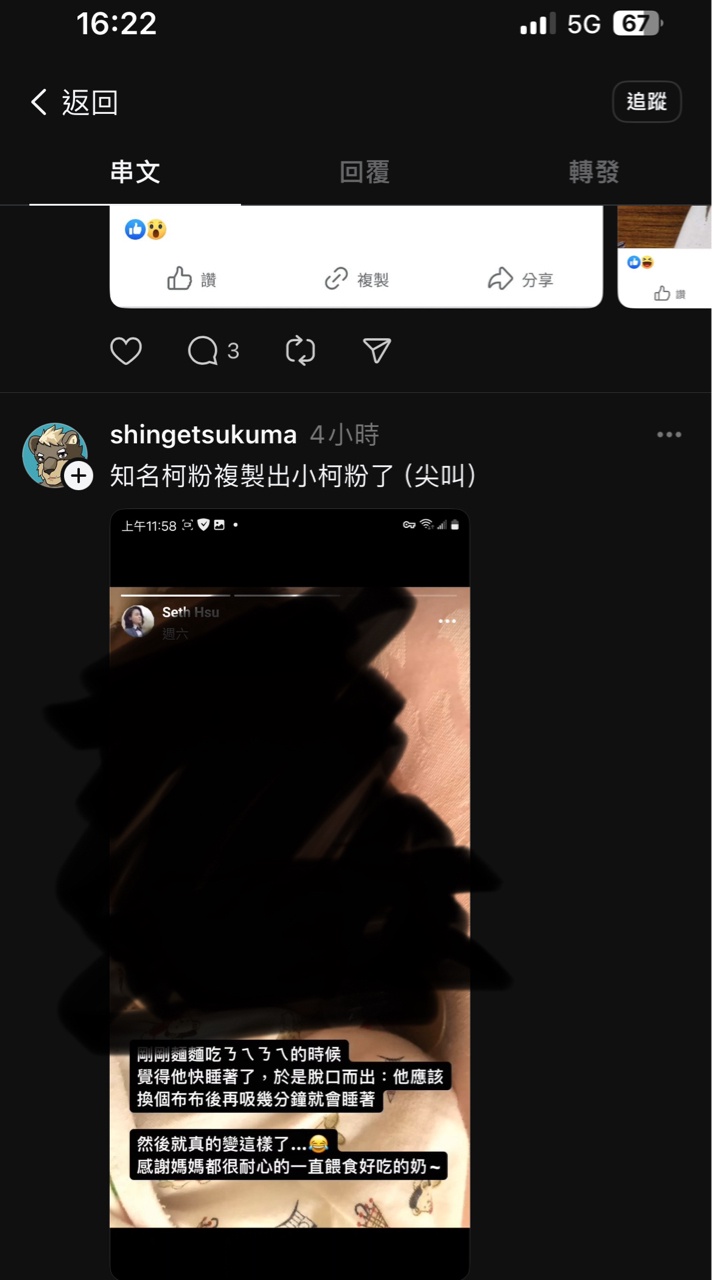Screen dimensions: 712x1280
Task: Open the first shared image above
Action: point(355,256)
